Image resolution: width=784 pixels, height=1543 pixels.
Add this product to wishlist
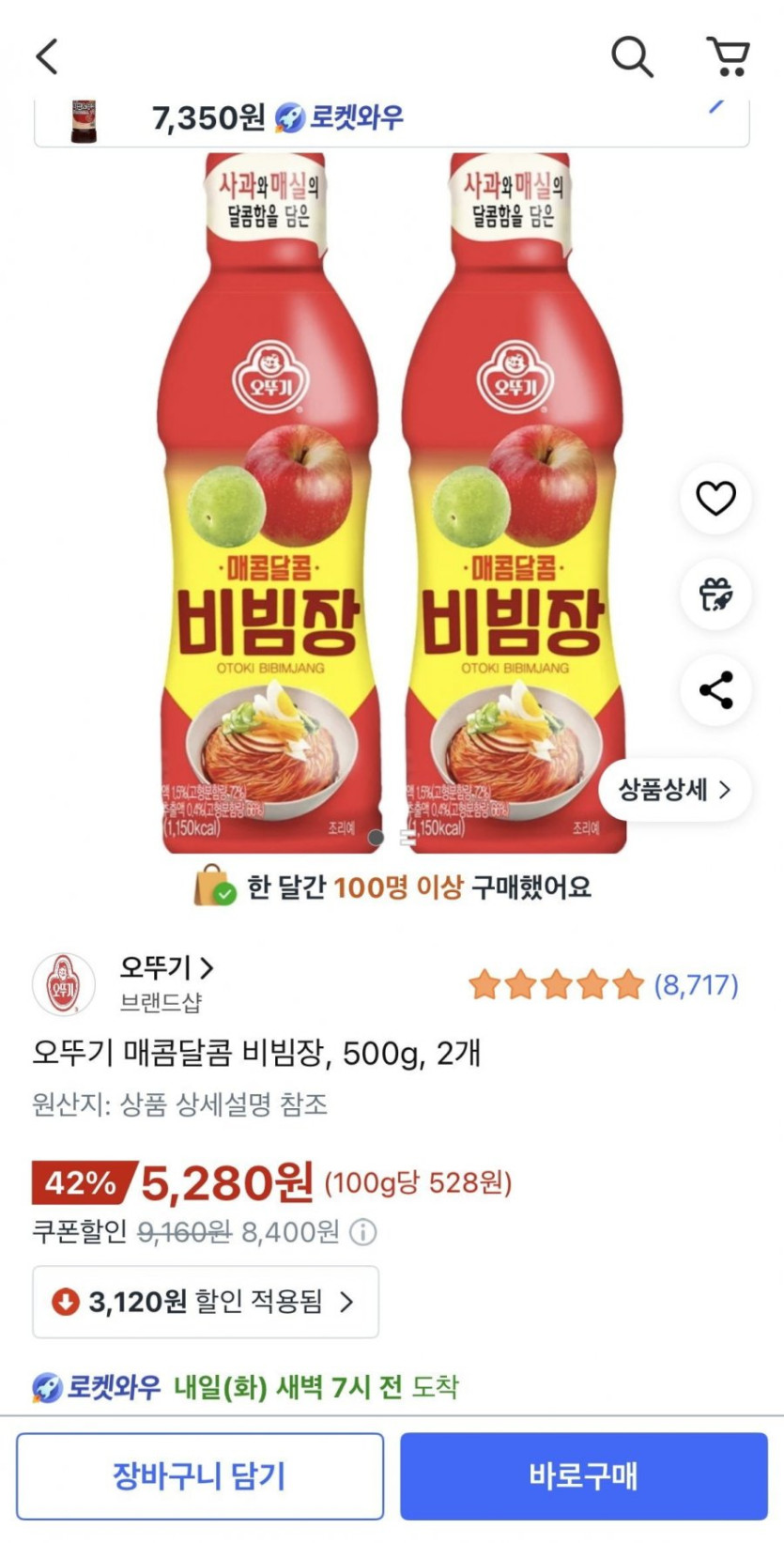[x=715, y=498]
